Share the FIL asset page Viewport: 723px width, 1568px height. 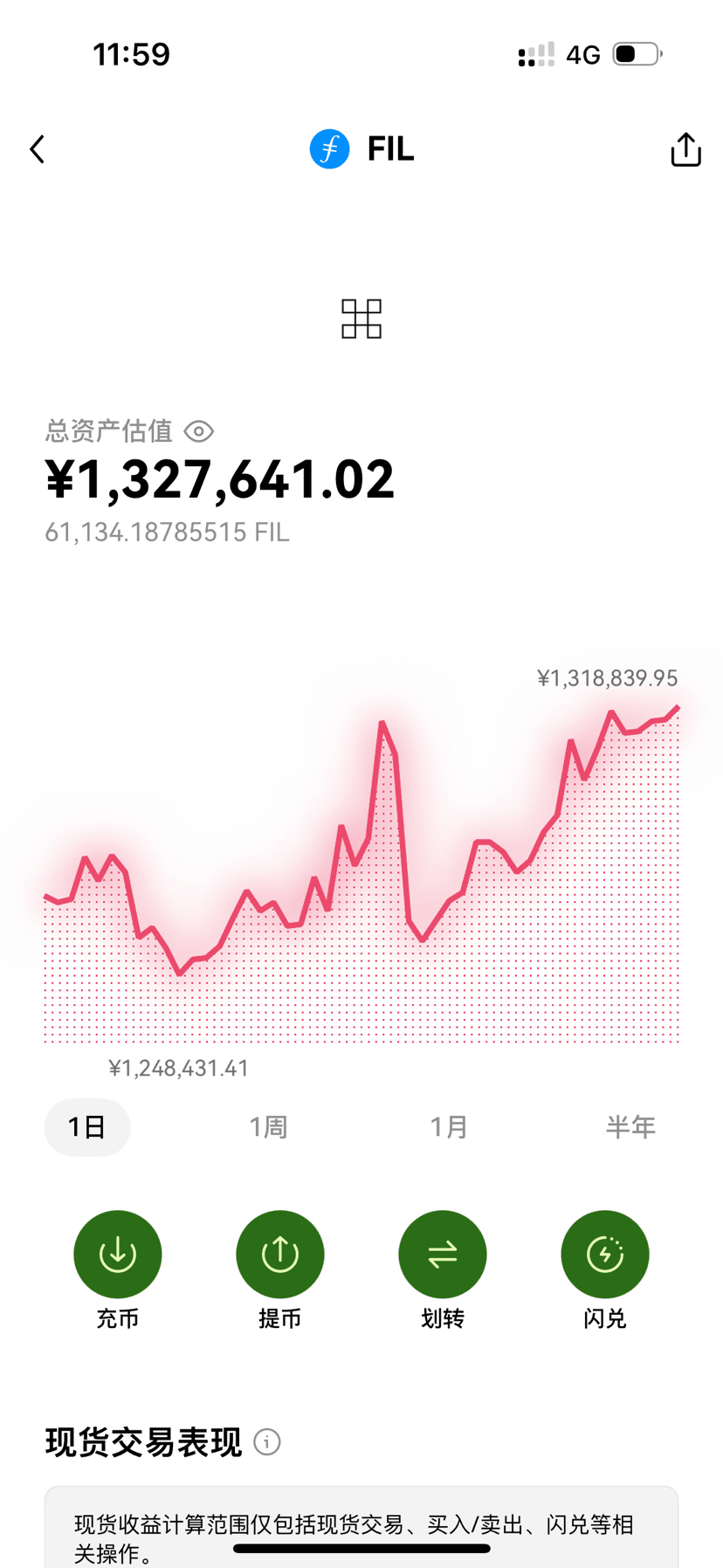[x=685, y=149]
